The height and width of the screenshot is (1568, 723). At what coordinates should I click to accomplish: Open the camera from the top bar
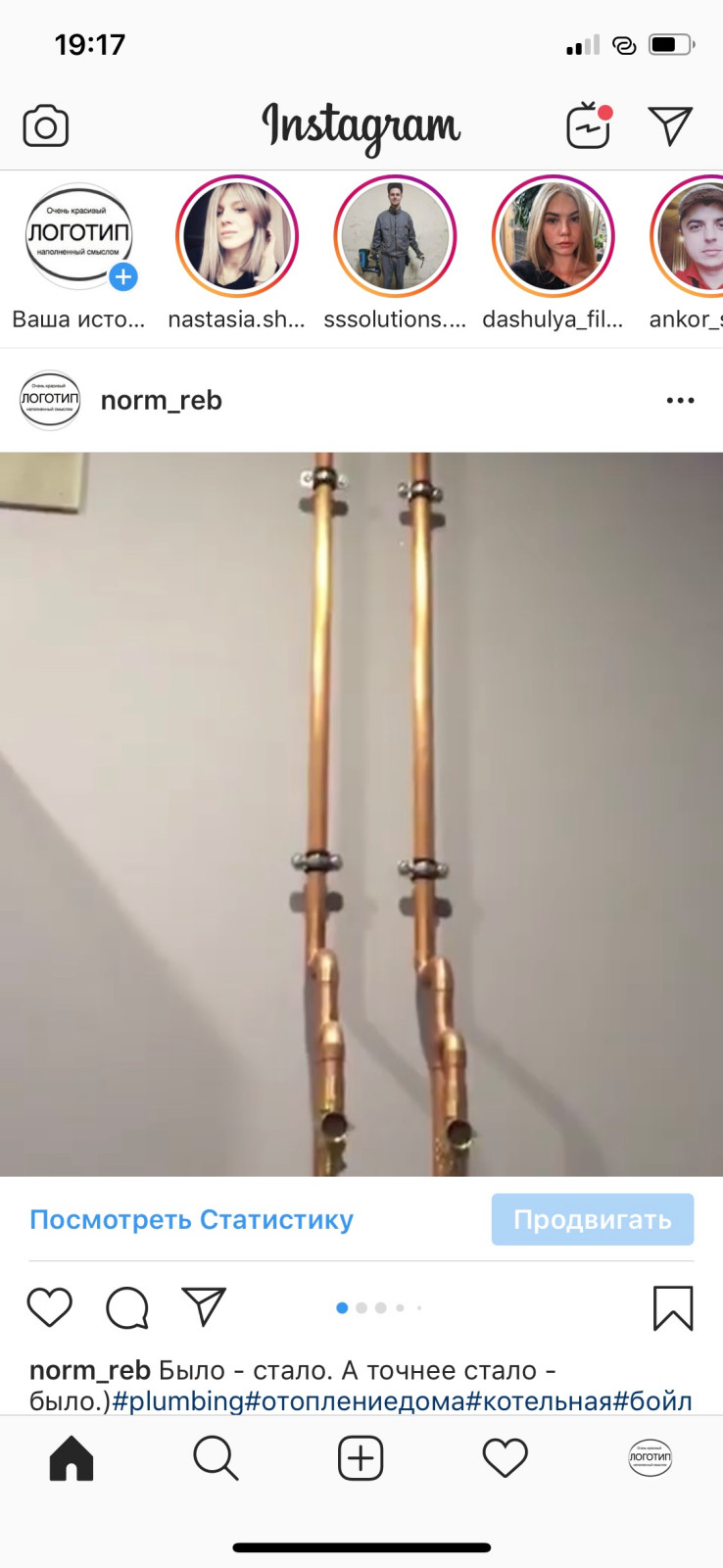[45, 126]
